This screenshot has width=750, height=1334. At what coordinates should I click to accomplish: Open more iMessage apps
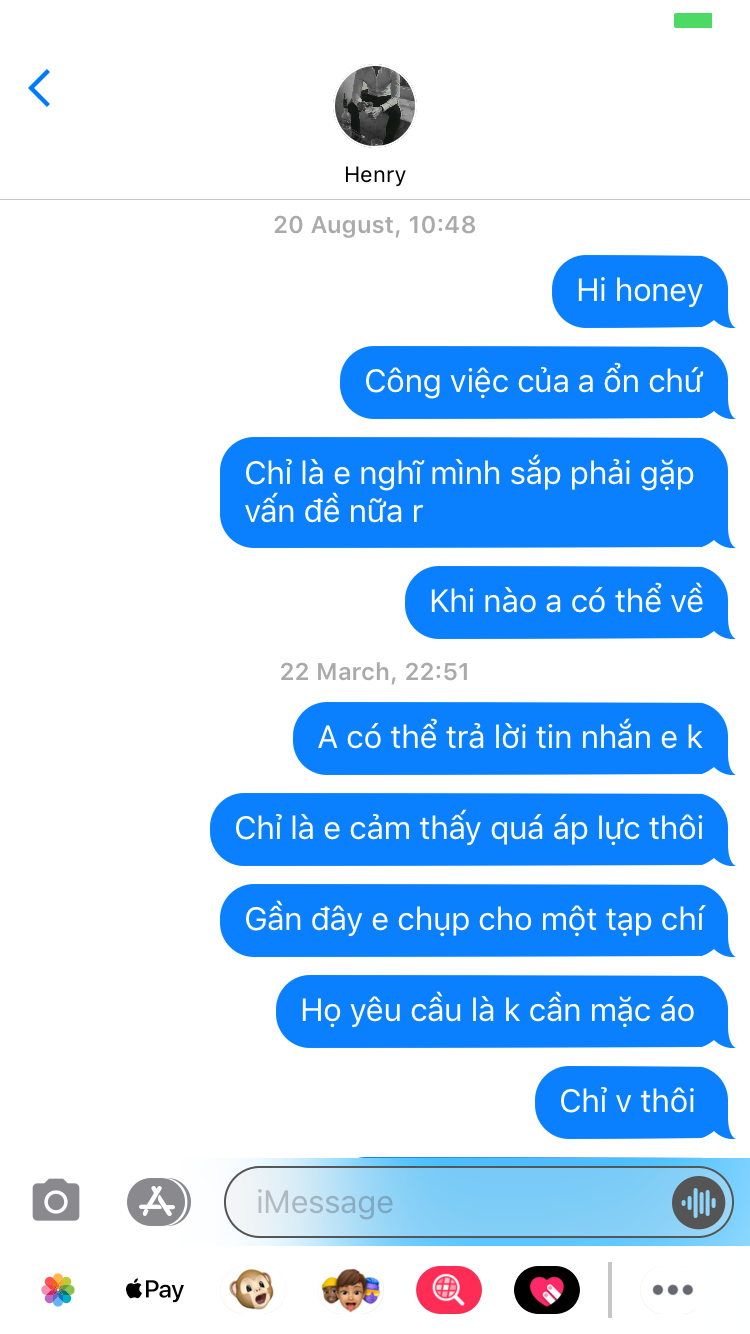[x=672, y=1289]
